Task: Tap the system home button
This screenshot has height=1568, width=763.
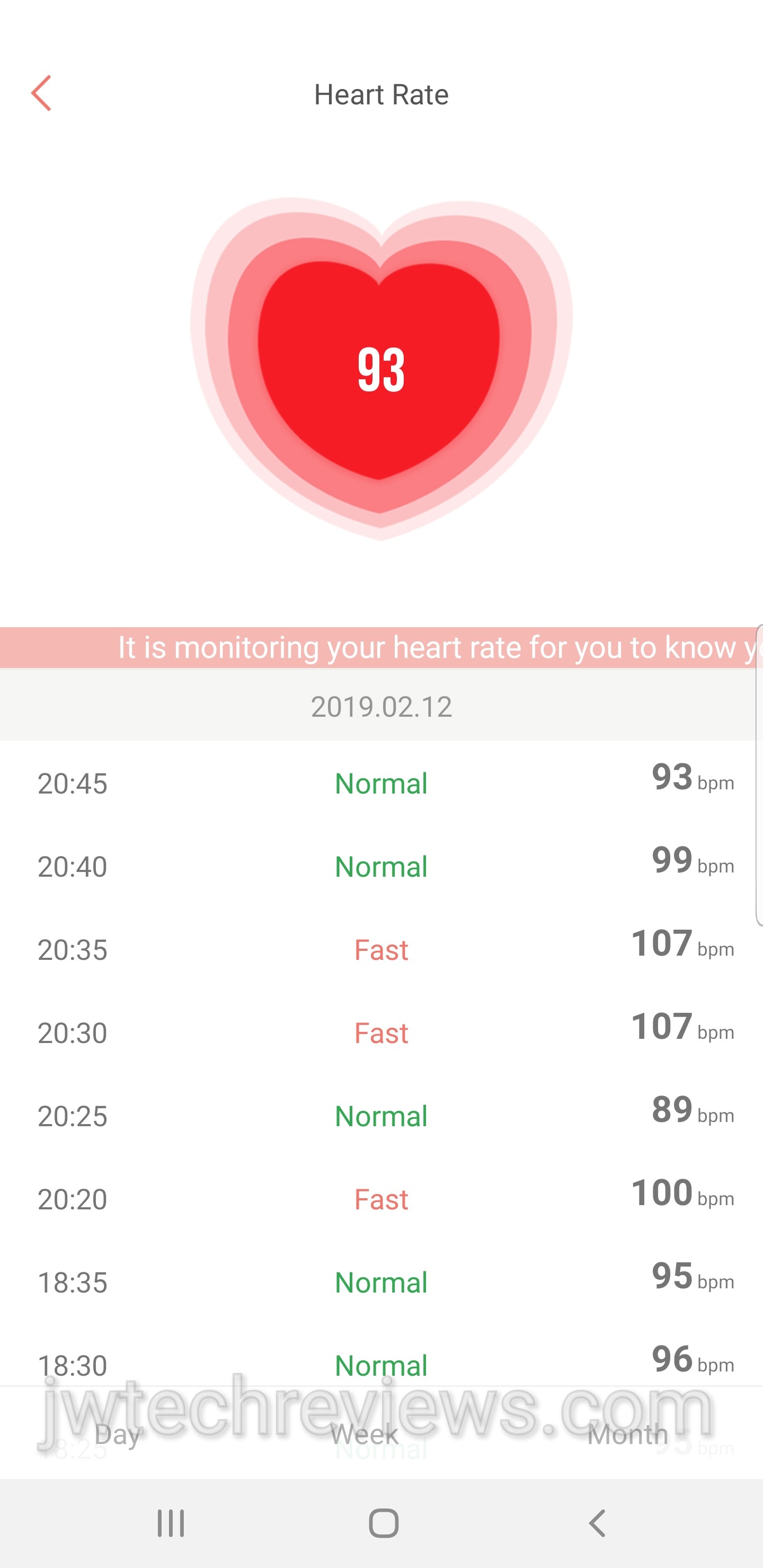Action: (x=383, y=1524)
